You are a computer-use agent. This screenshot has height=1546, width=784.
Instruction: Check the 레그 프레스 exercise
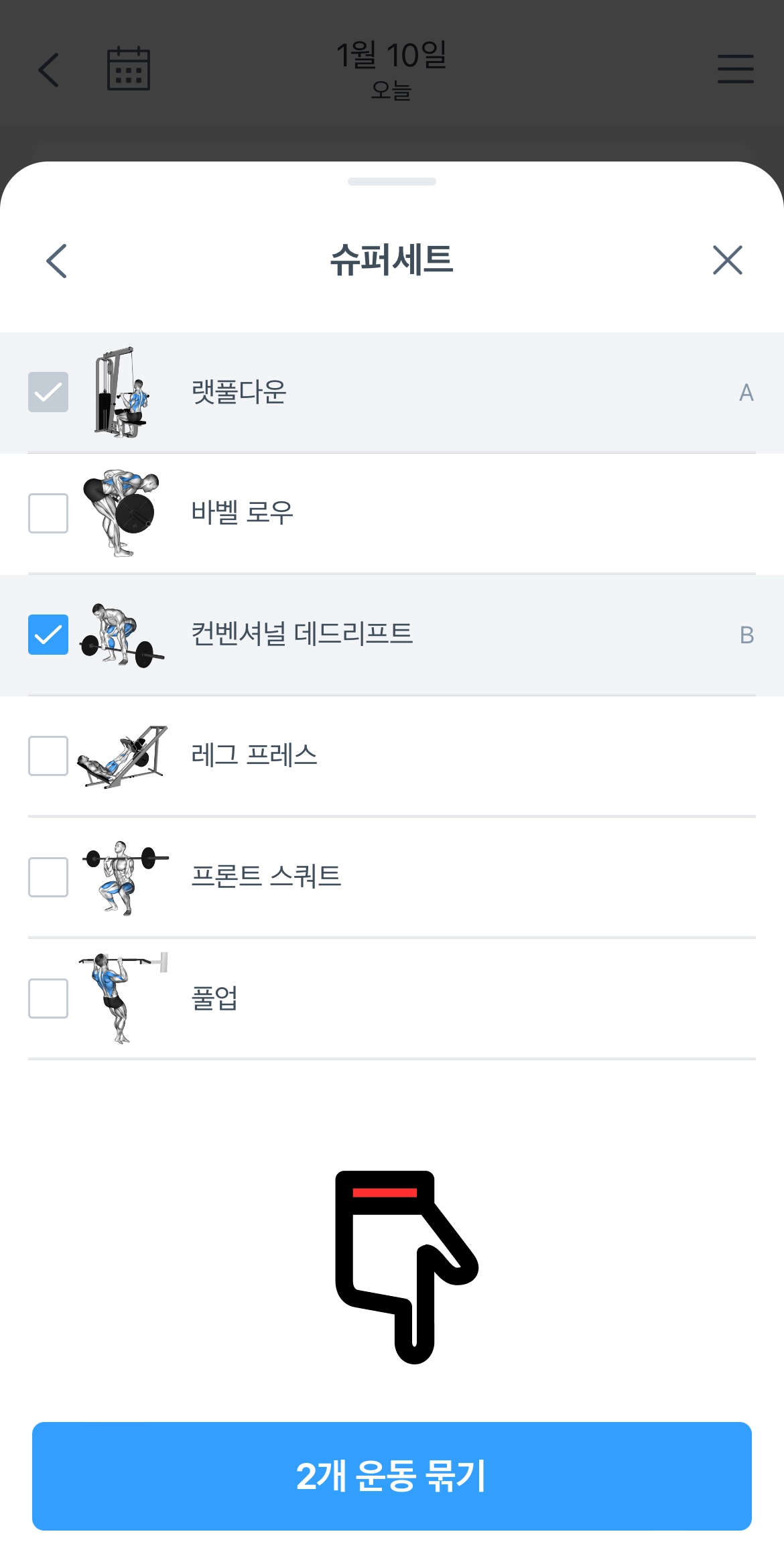pos(48,756)
